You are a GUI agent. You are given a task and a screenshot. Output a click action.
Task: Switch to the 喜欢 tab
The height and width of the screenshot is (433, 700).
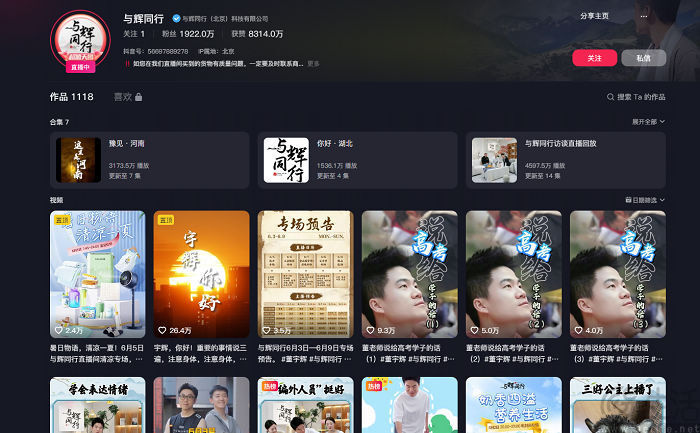click(127, 97)
